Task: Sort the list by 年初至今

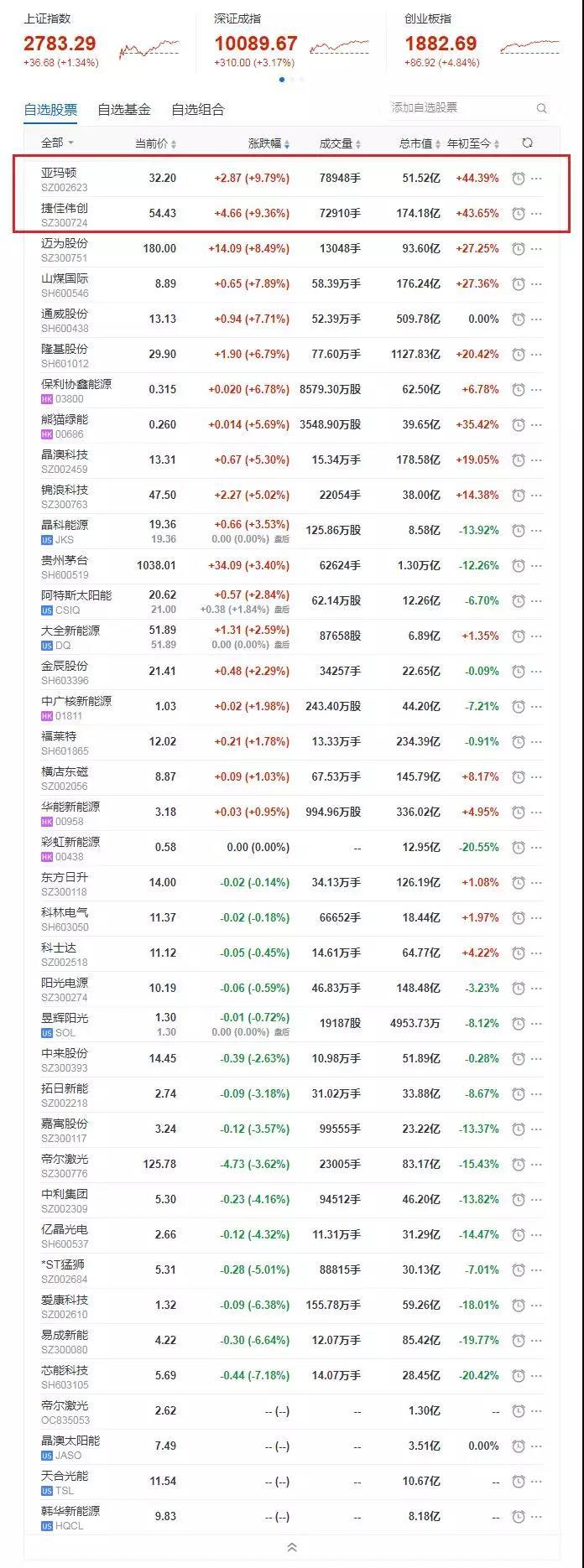Action: [x=473, y=144]
